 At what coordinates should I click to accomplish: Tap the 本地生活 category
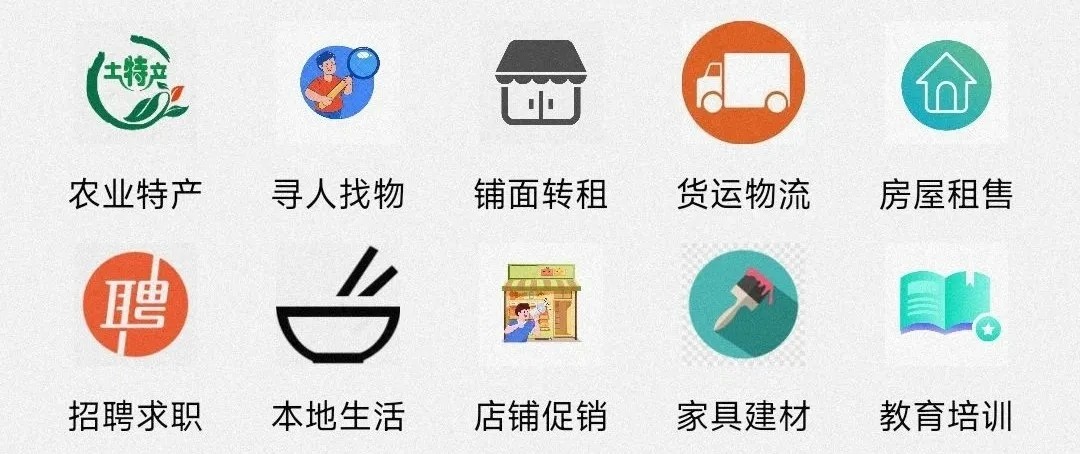(338, 305)
